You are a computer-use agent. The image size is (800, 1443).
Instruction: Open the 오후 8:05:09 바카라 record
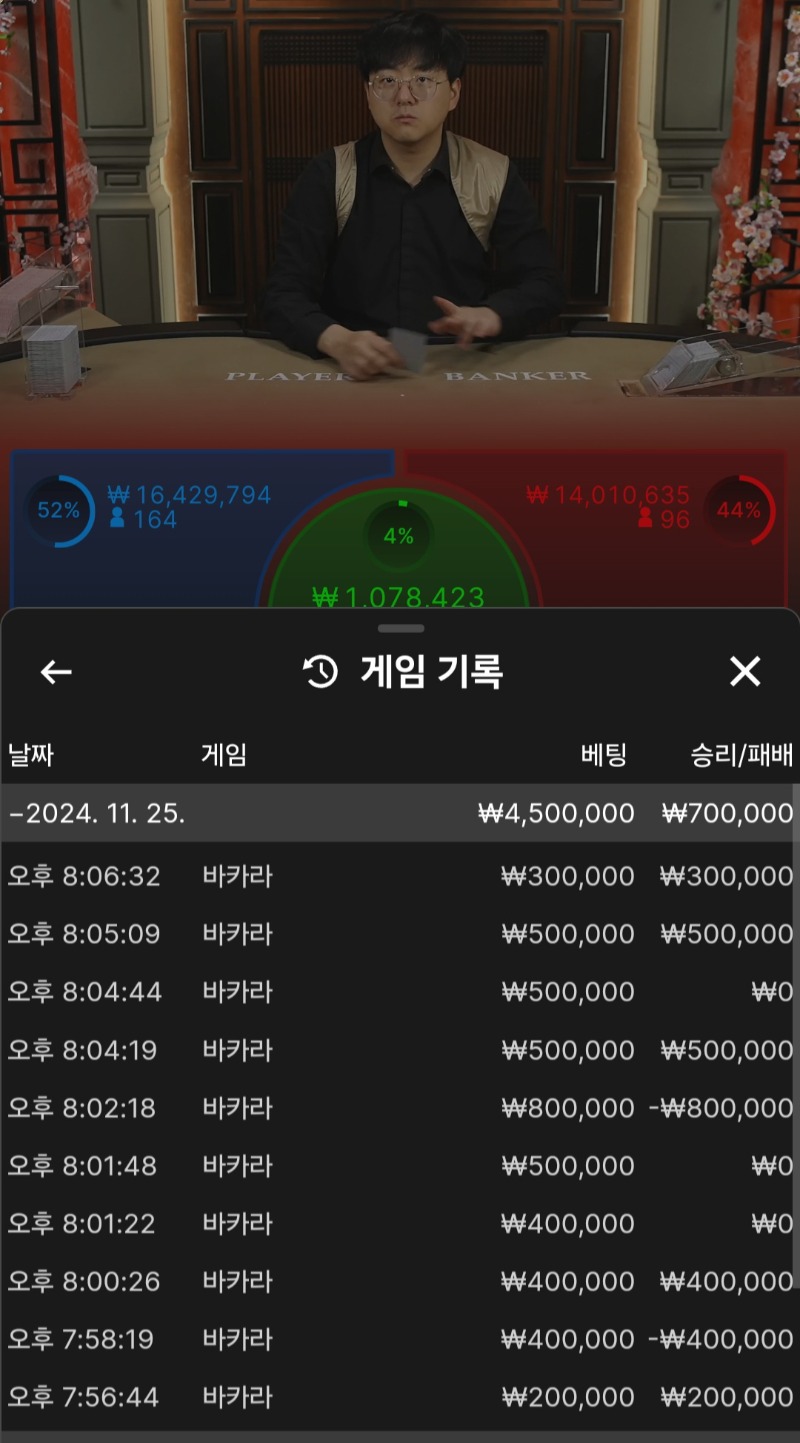400,934
